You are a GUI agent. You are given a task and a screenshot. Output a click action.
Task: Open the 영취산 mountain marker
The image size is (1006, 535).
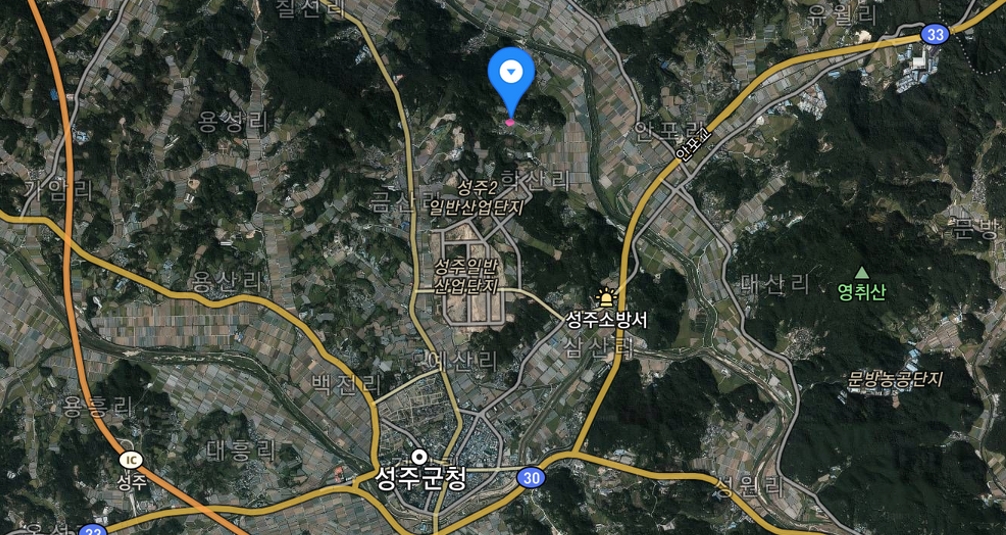coord(861,273)
